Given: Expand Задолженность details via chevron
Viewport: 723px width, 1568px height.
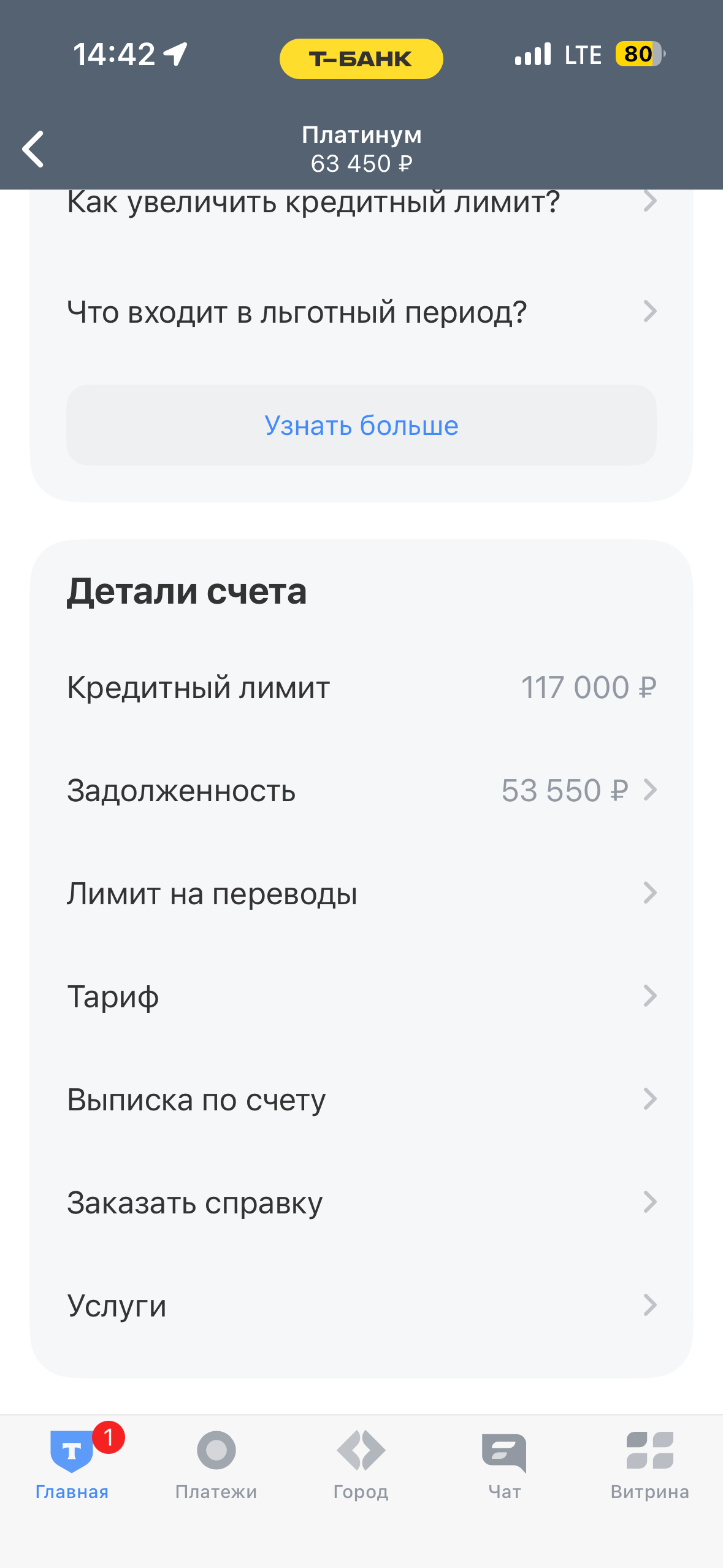Looking at the screenshot, I should coord(649,790).
